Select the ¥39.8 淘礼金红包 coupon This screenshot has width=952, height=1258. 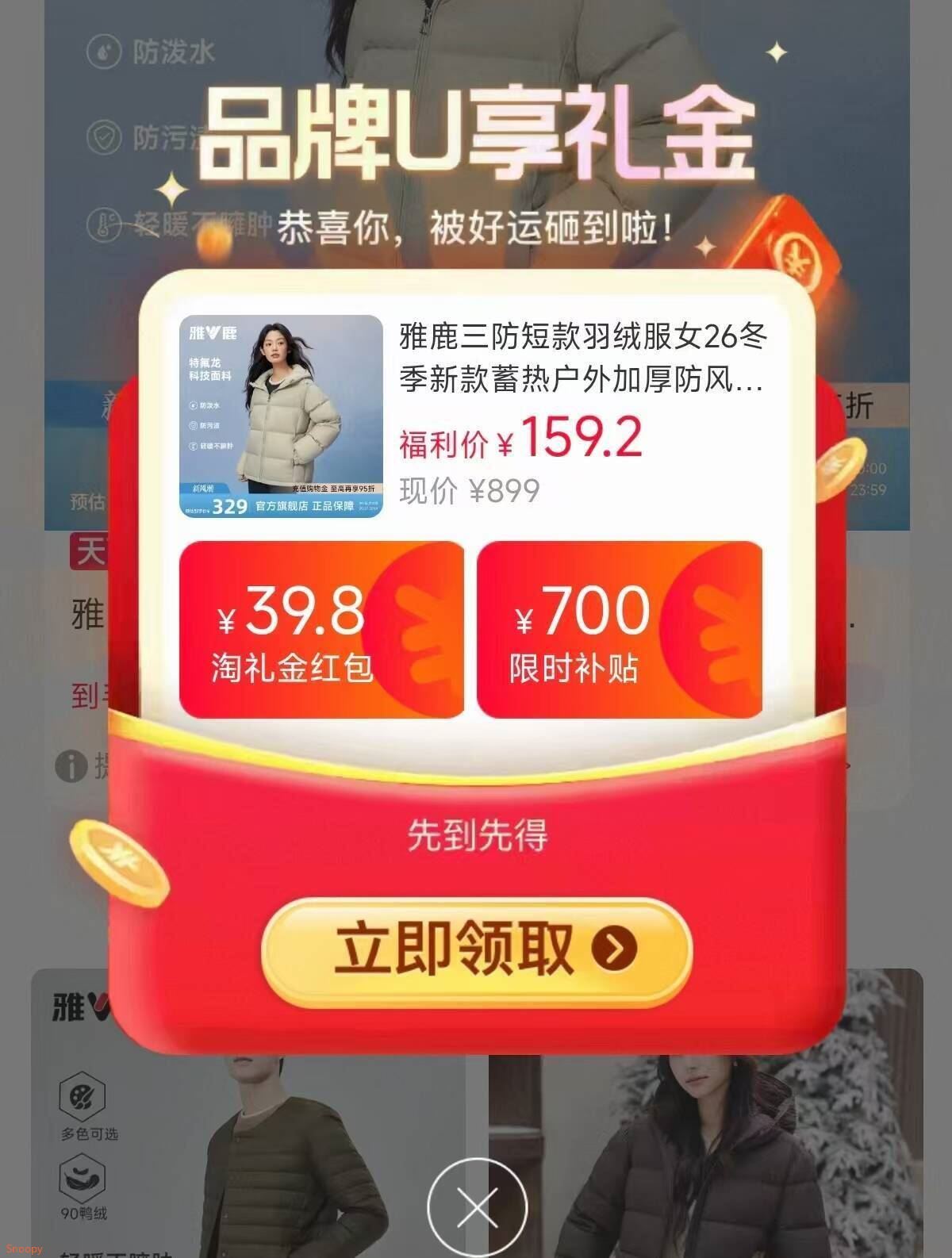[x=321, y=630]
